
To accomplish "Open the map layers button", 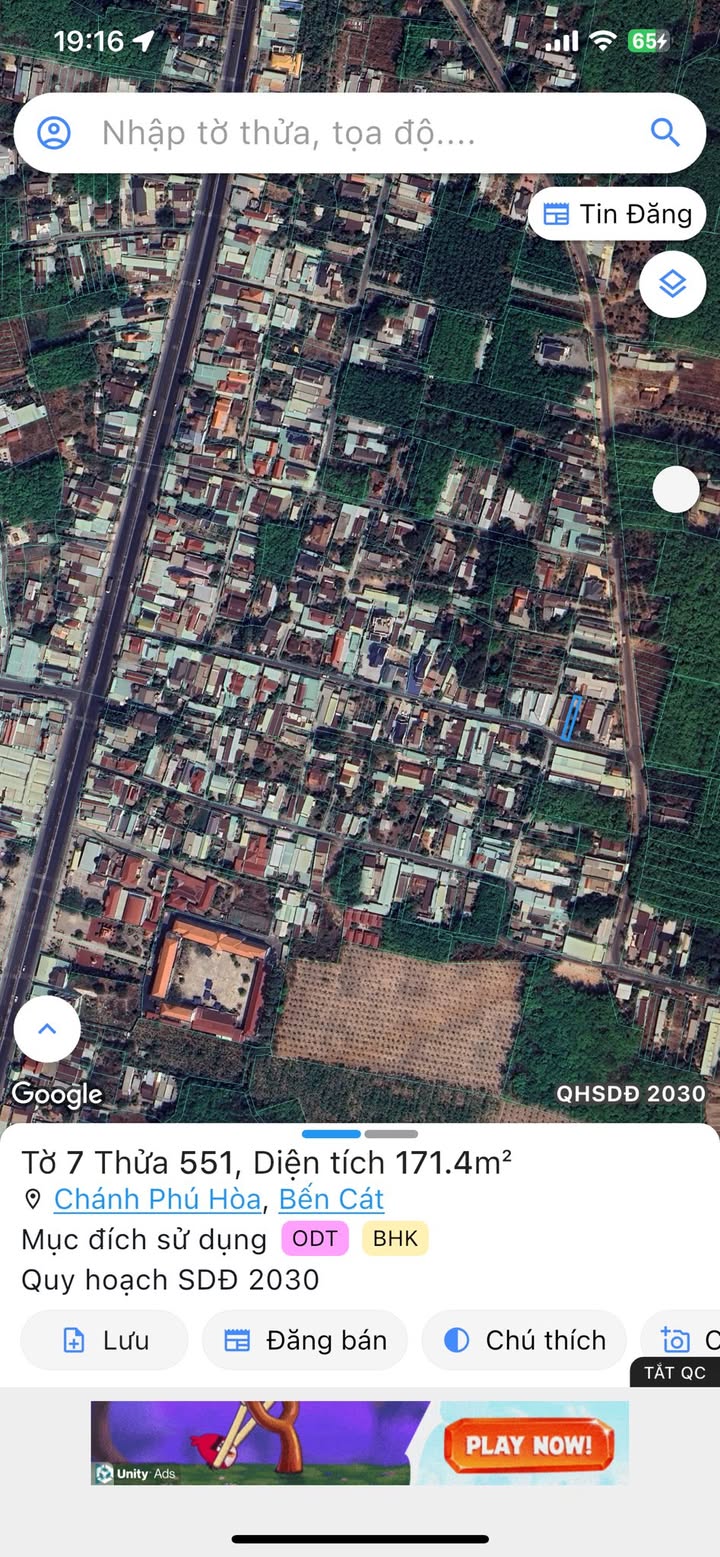I will pos(673,284).
